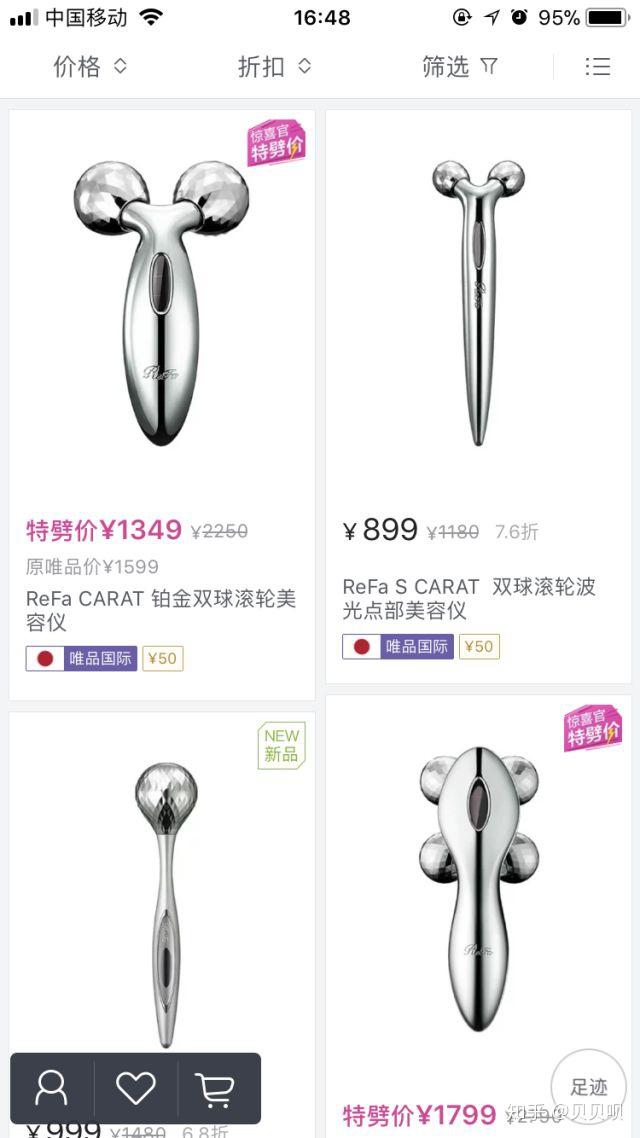Open favorites heart icon
Viewport: 640px width, 1138px height.
136,1088
